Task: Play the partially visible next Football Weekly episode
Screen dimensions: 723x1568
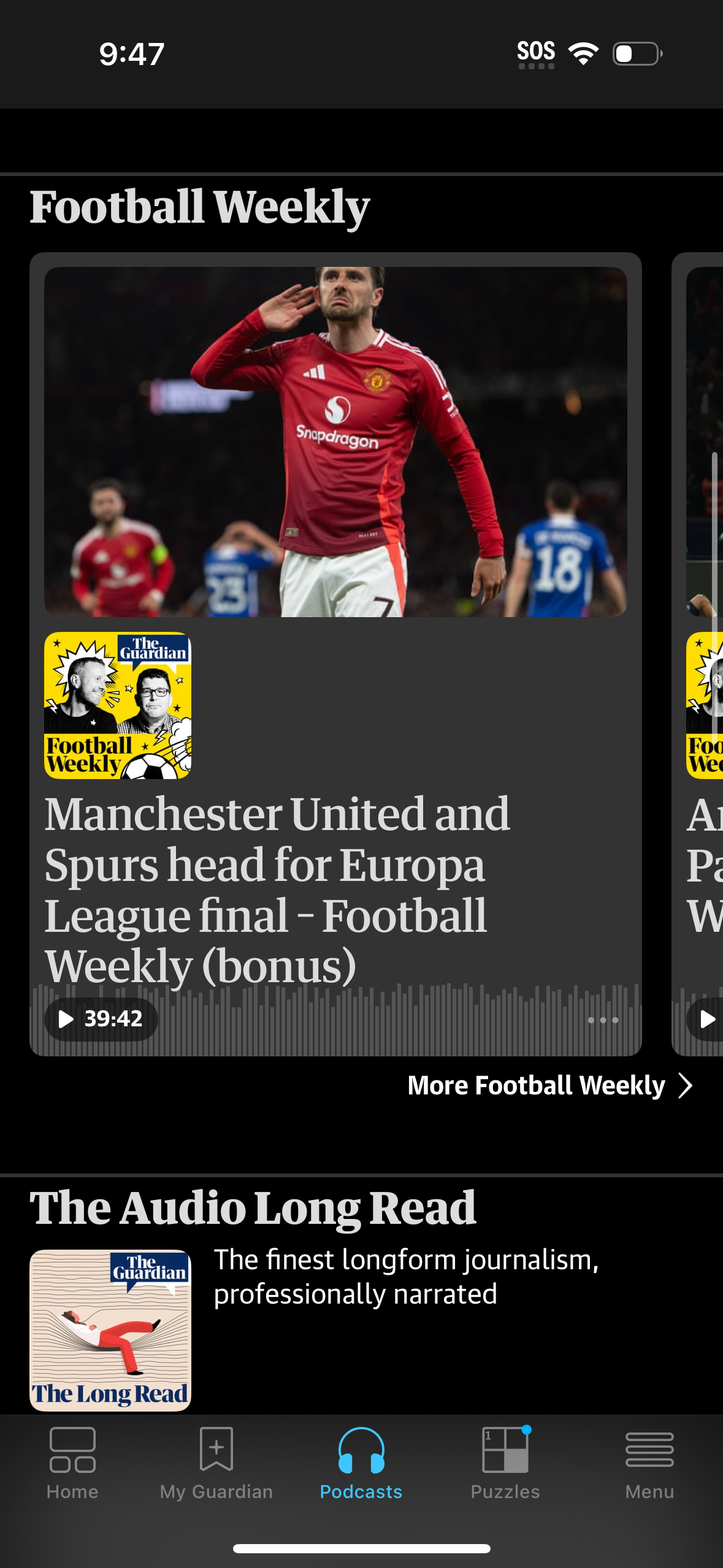Action: coord(707,1020)
